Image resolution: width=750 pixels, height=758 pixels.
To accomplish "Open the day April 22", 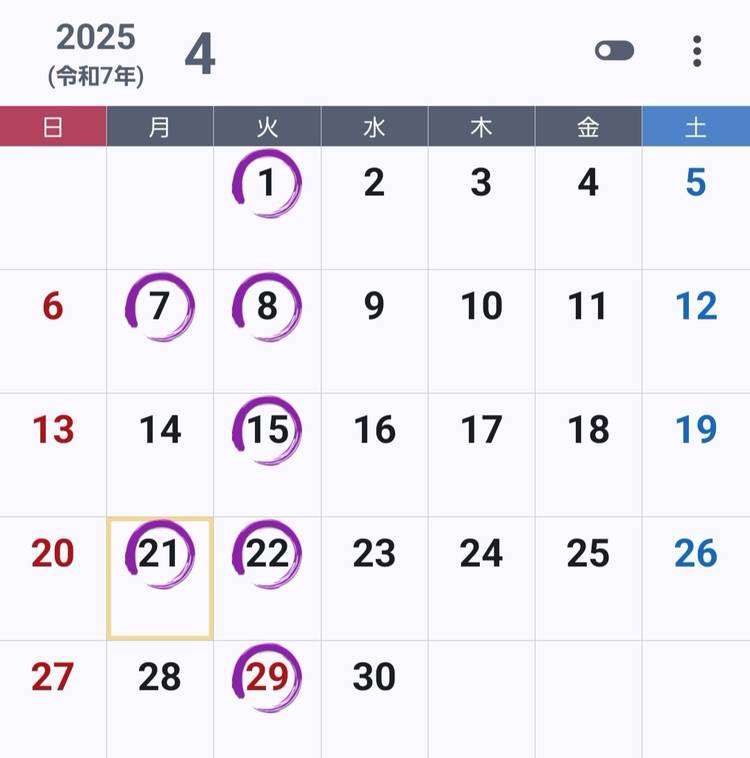I will point(266,554).
